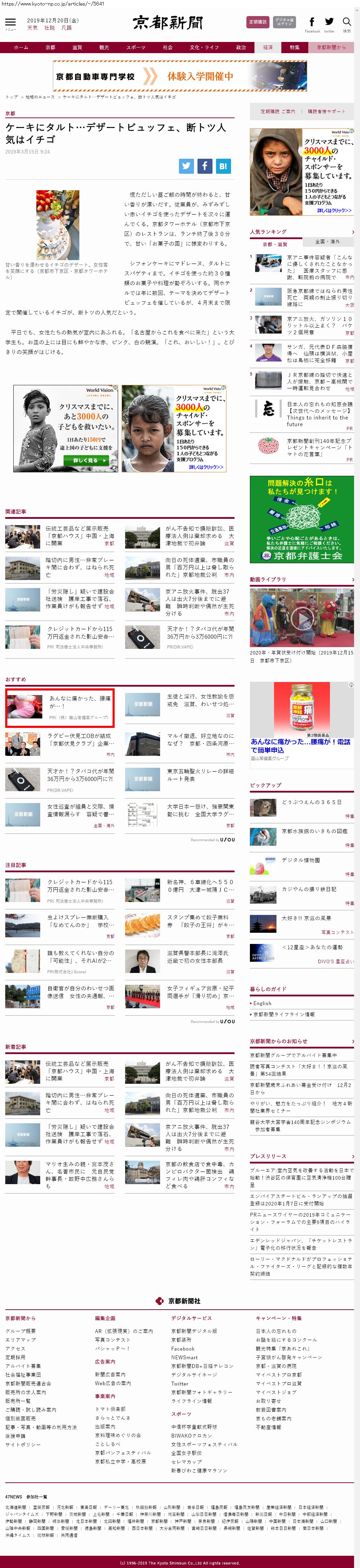Open the 地域のニュース breadcrumb link
The image size is (360, 1568).
point(39,97)
